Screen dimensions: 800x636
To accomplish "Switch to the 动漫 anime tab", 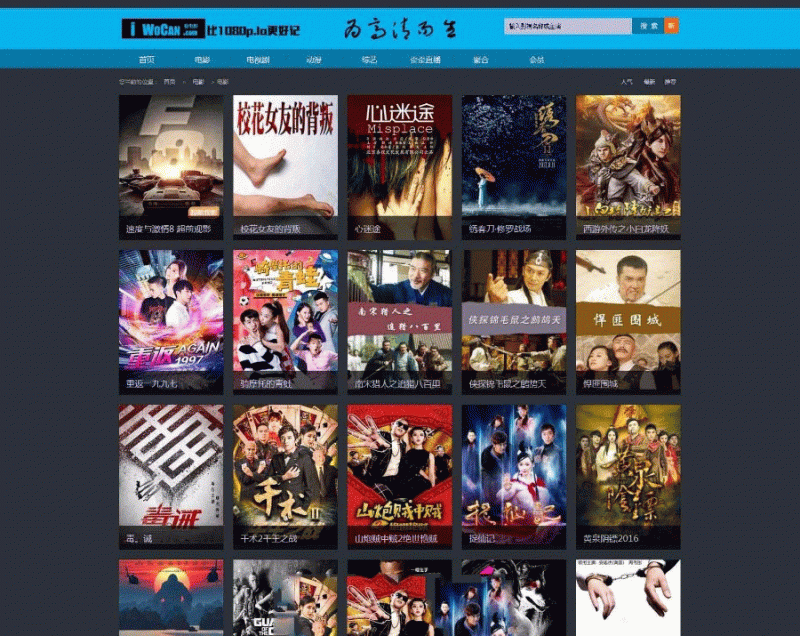I will (314, 60).
